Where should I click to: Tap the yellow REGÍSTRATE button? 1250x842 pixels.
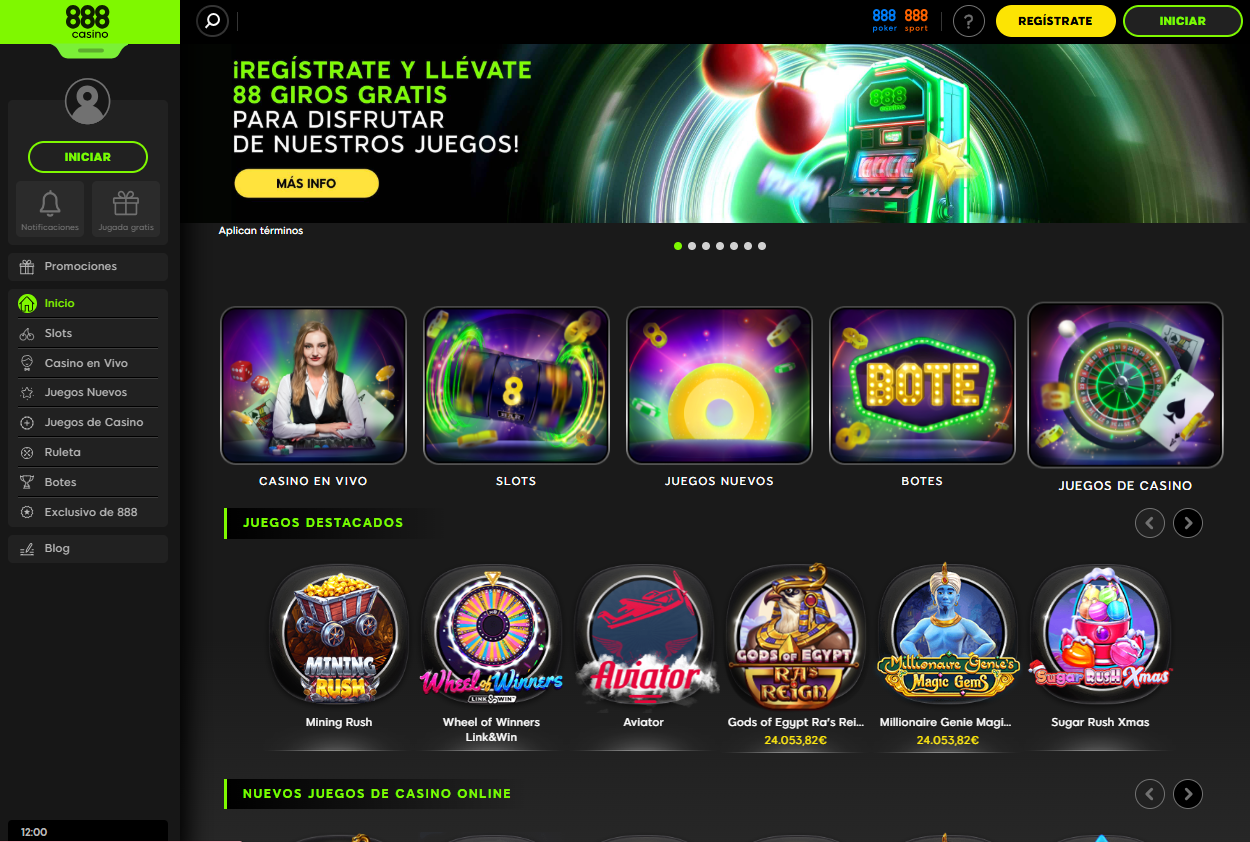tap(1055, 21)
